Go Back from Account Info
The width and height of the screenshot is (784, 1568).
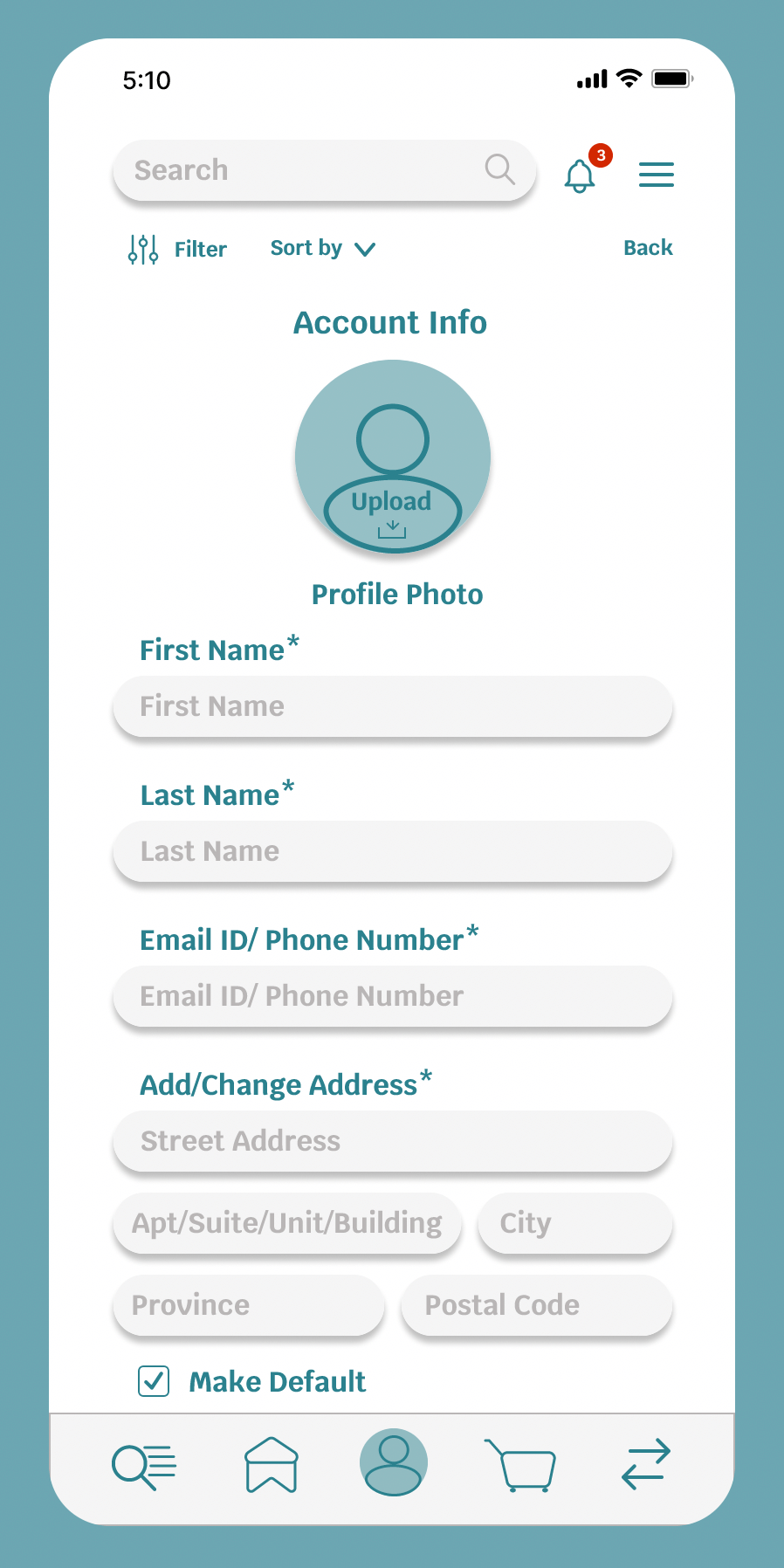click(648, 248)
